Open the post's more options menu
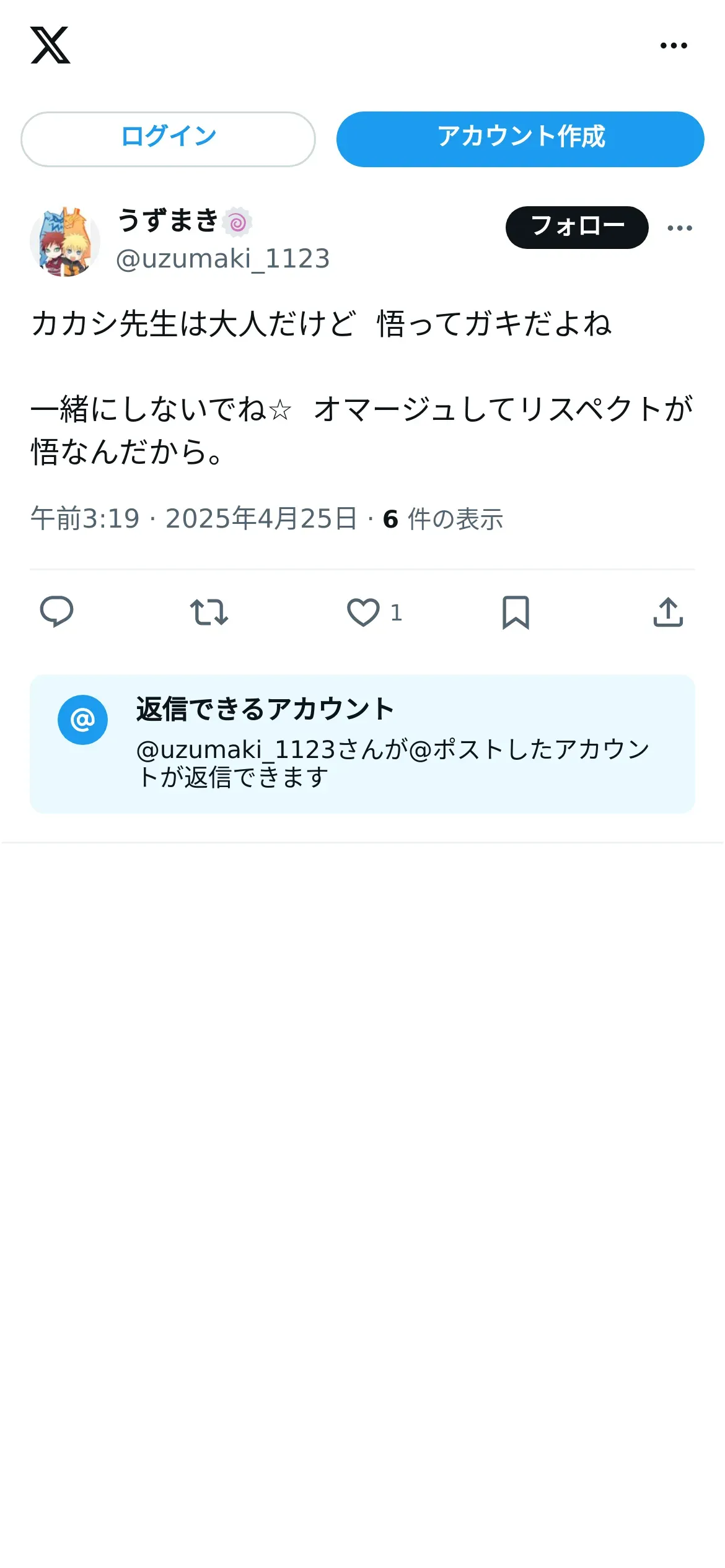This screenshot has width=725, height=1568. (680, 228)
